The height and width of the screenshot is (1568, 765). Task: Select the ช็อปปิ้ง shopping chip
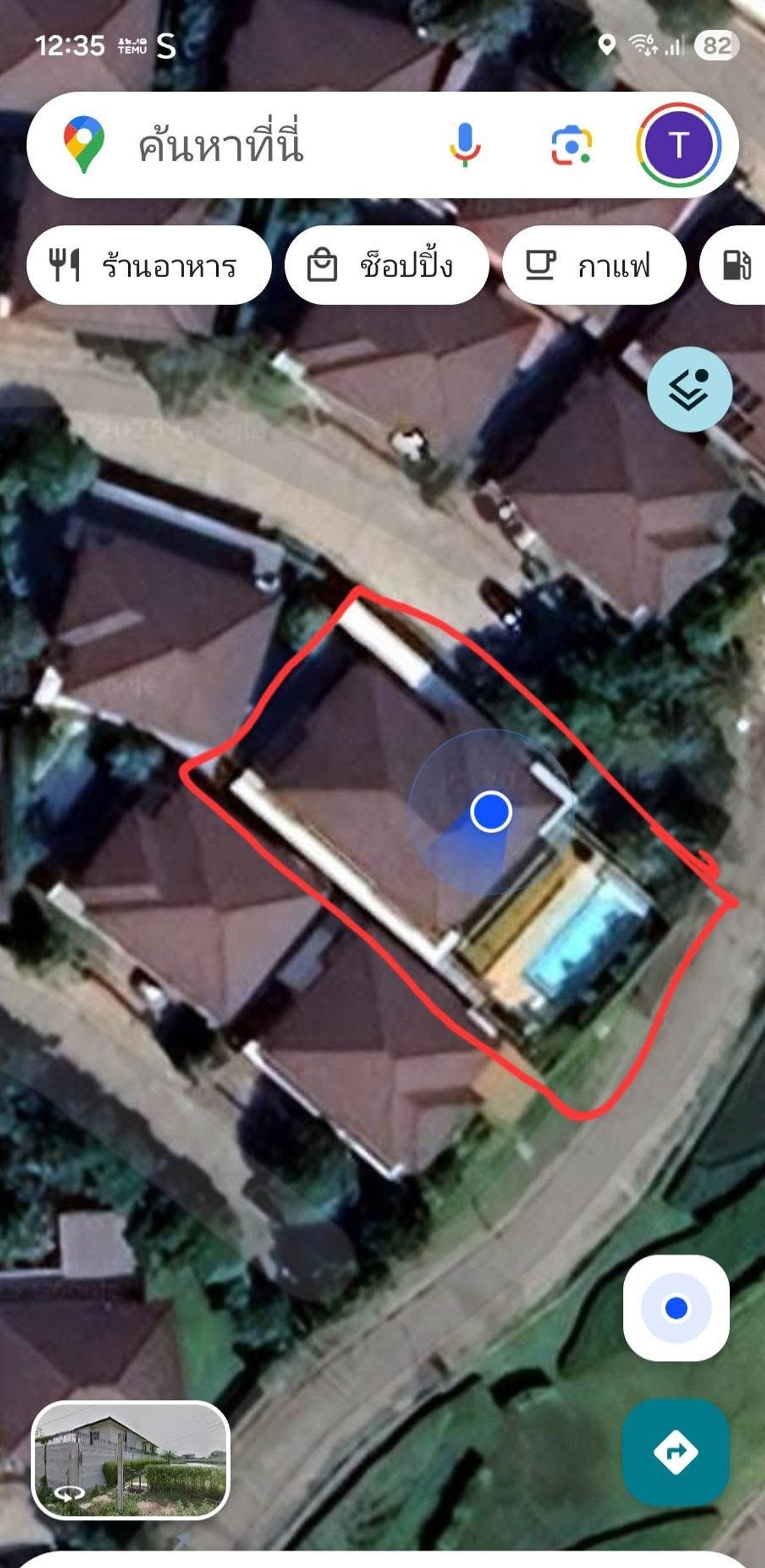(386, 265)
